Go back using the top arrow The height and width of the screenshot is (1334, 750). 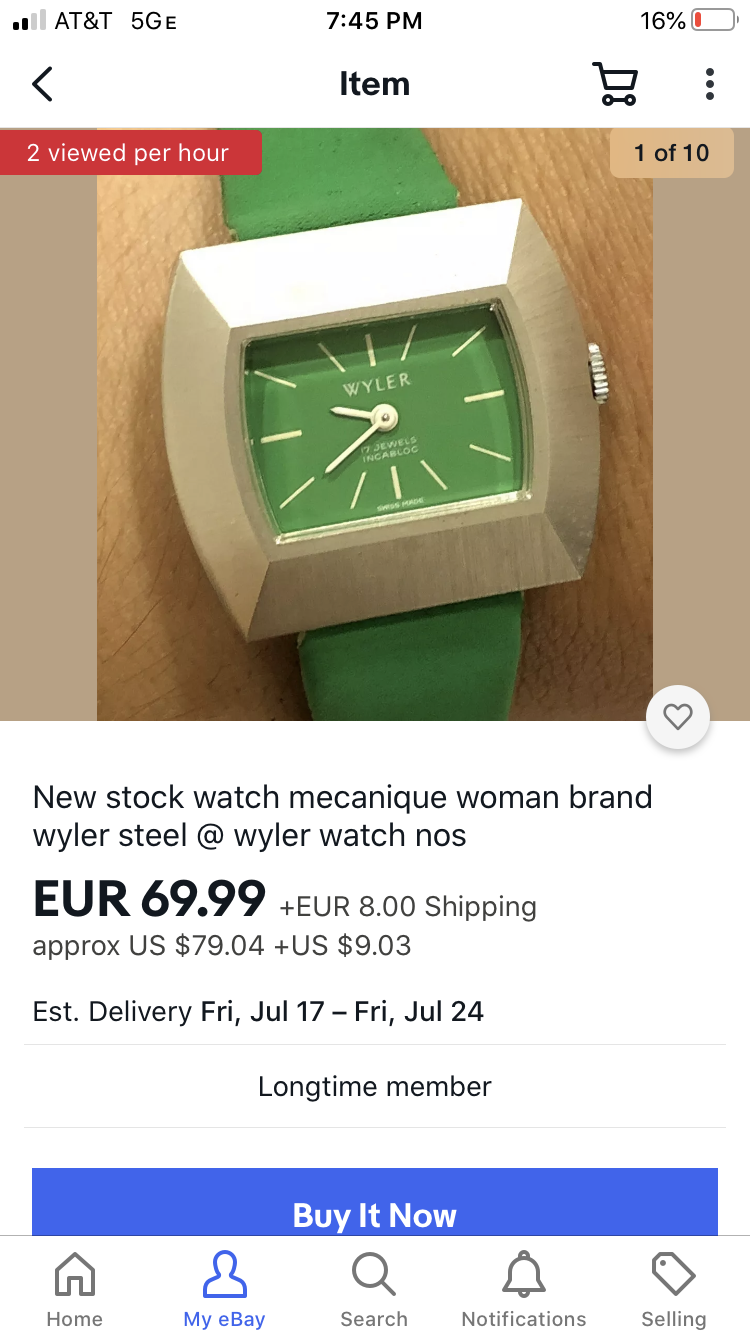(x=42, y=84)
